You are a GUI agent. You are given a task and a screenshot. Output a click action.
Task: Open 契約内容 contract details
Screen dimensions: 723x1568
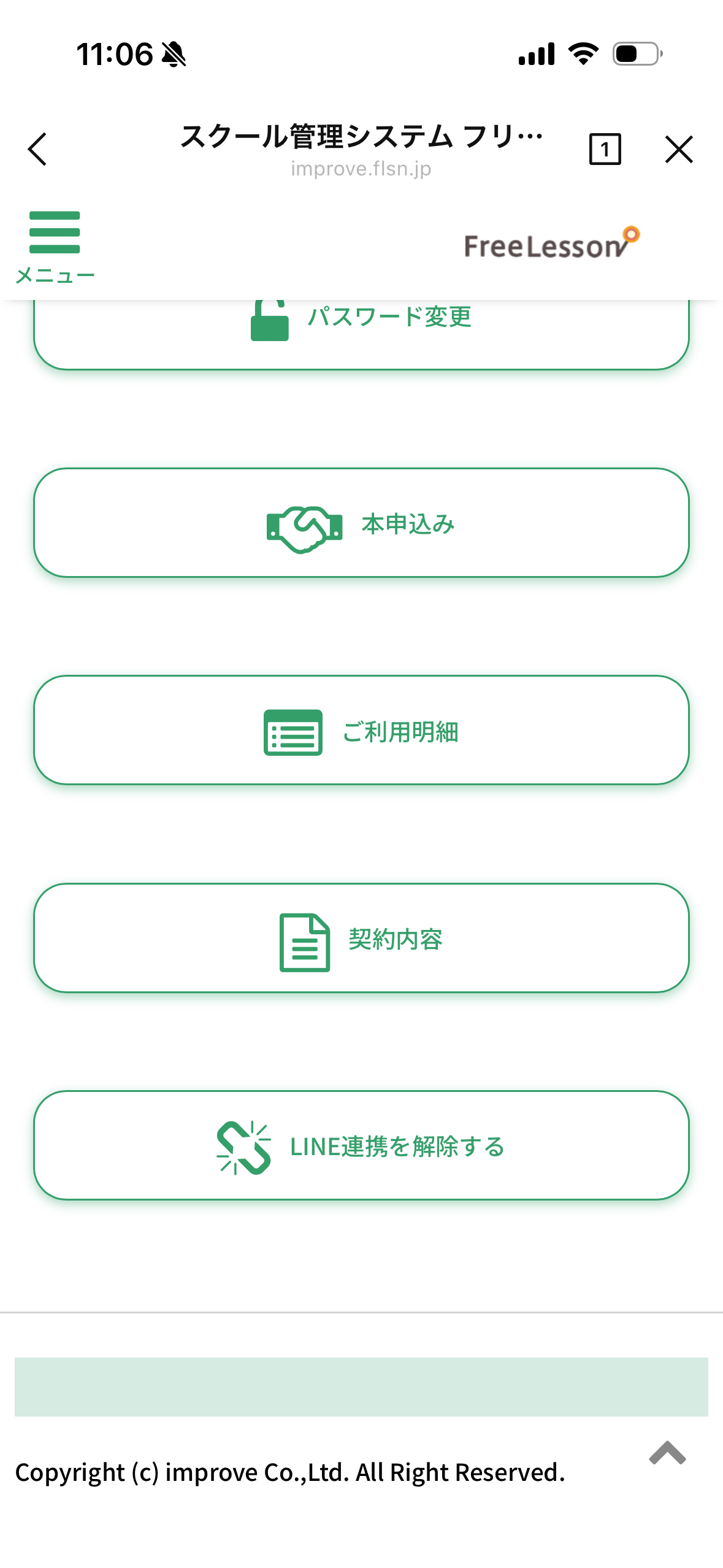(361, 938)
